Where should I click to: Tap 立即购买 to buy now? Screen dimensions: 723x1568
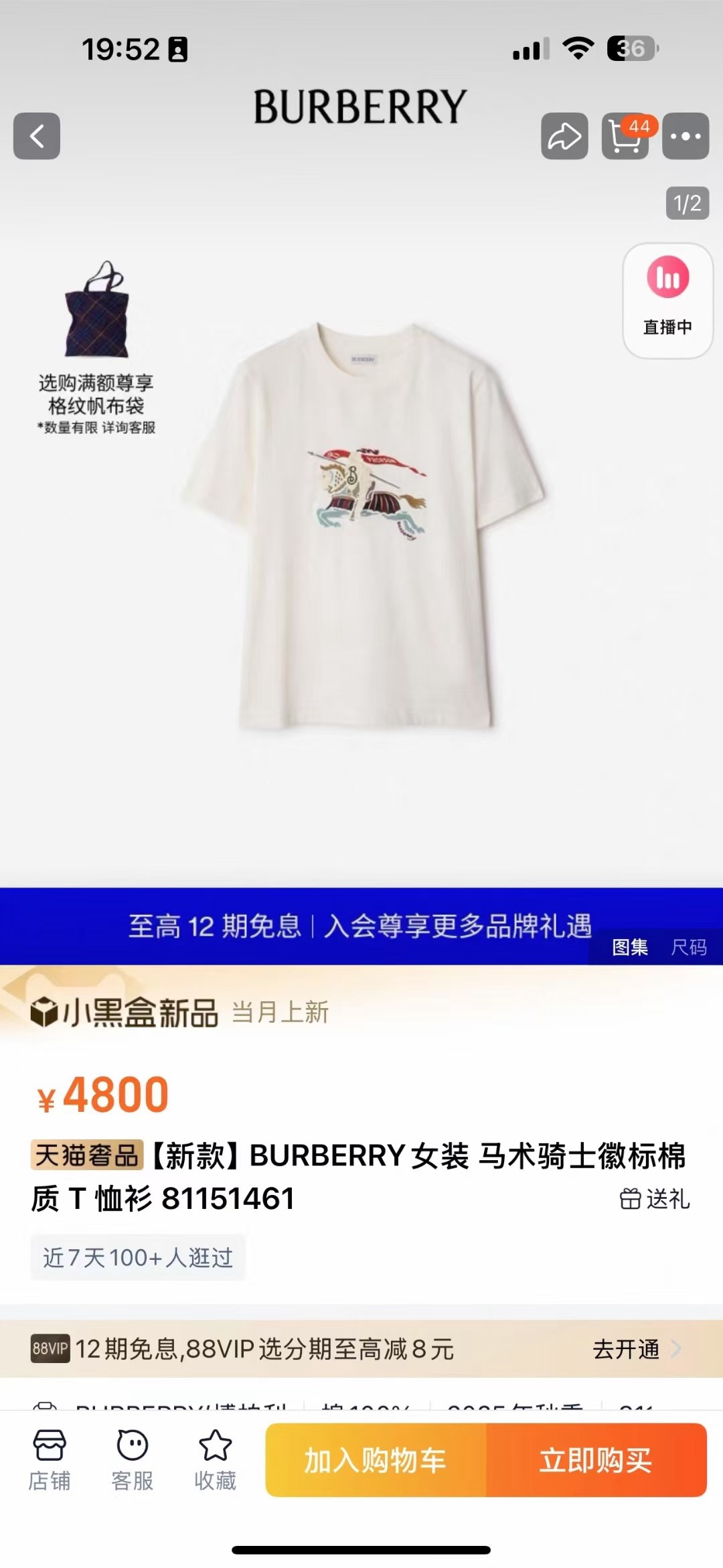(596, 1460)
